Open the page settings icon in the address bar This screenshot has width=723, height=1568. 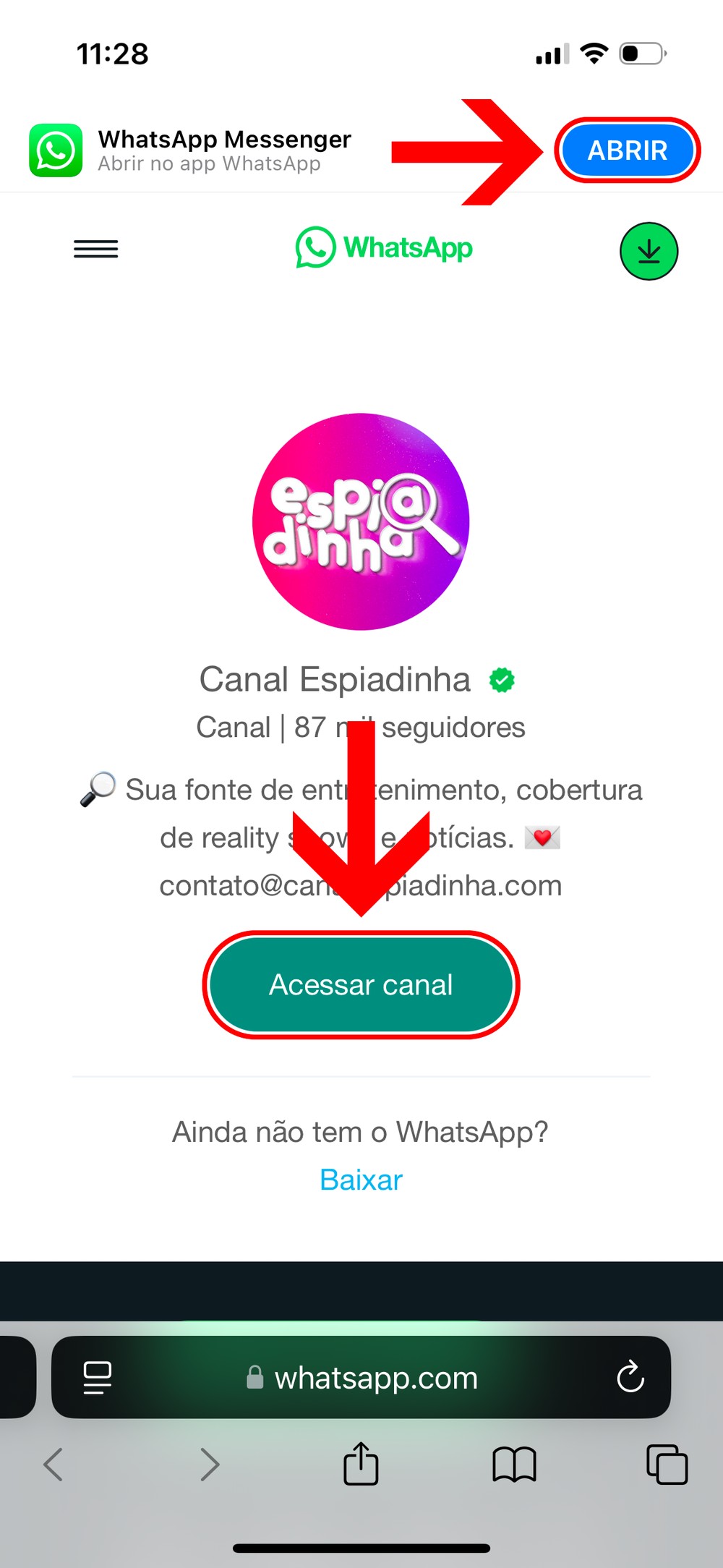click(98, 1377)
